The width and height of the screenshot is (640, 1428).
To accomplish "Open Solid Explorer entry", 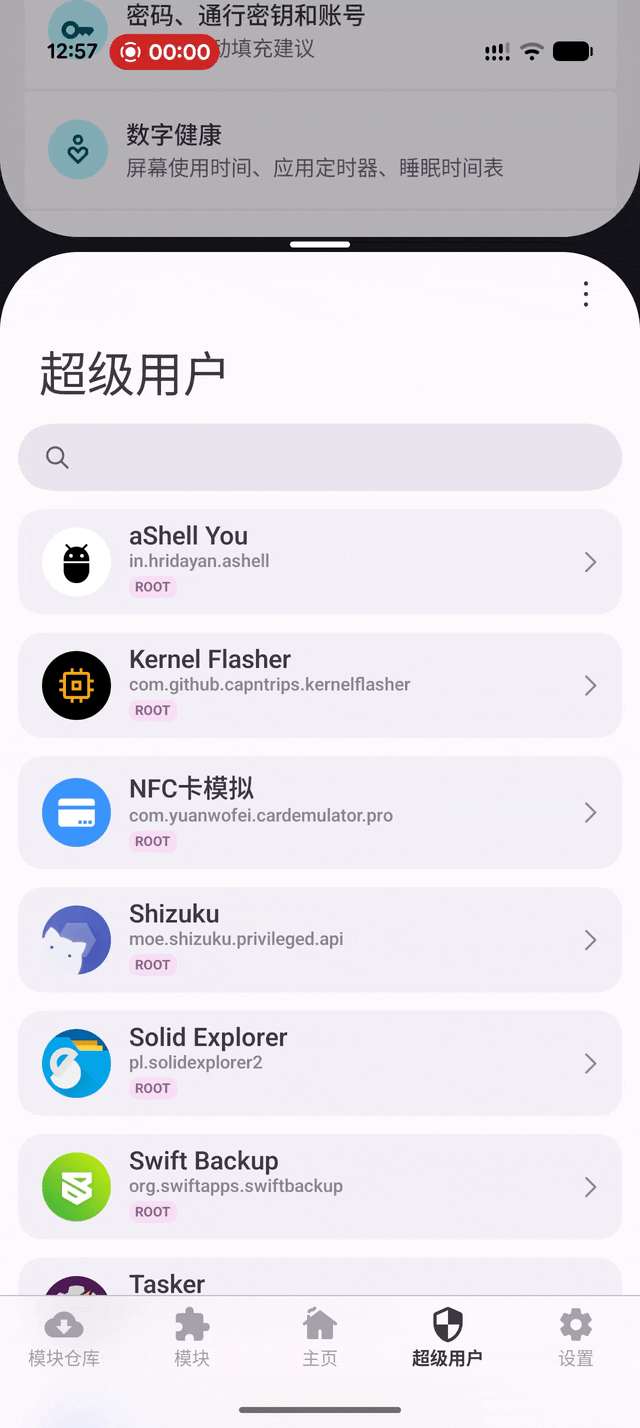I will (320, 1062).
